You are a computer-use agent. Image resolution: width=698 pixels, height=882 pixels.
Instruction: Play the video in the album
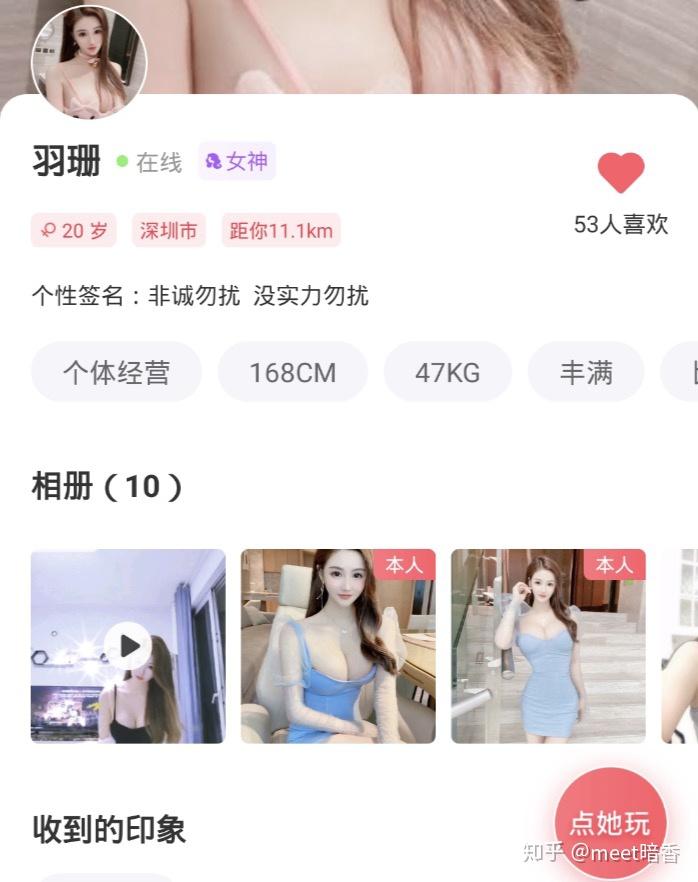tap(128, 646)
